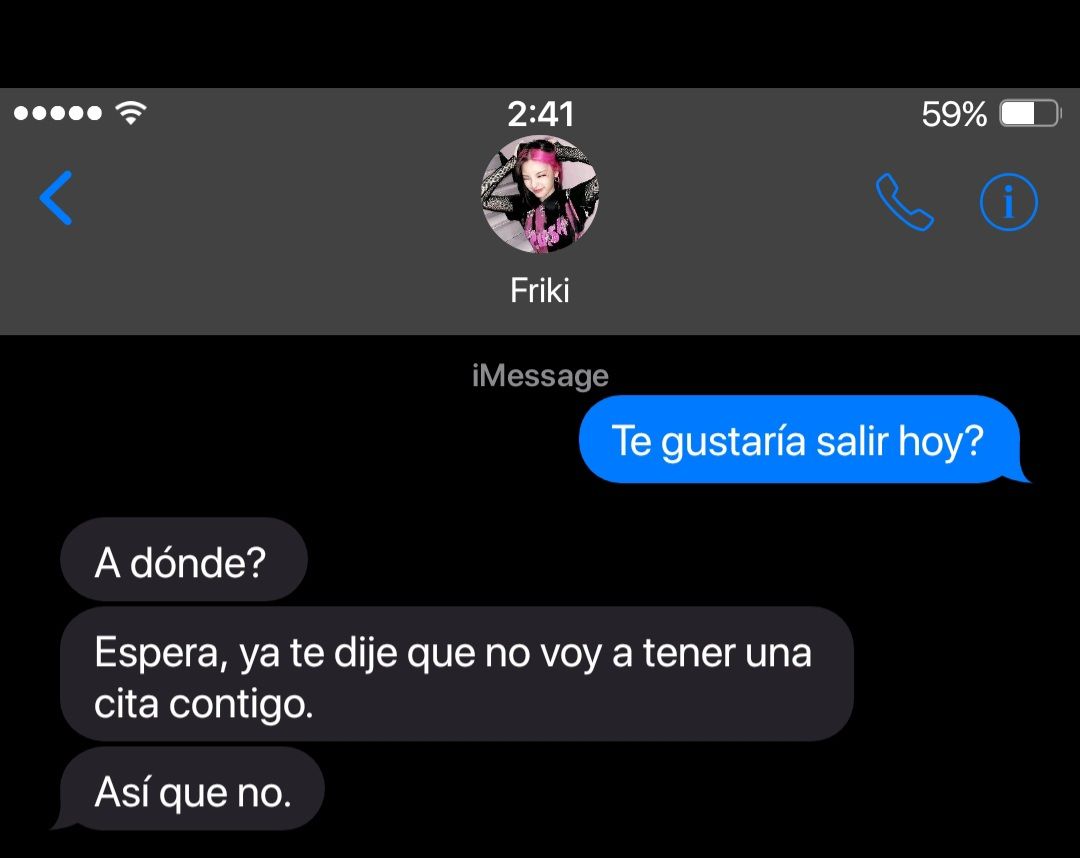The height and width of the screenshot is (858, 1080).
Task: Open Friki's contact profile picture
Action: point(540,195)
